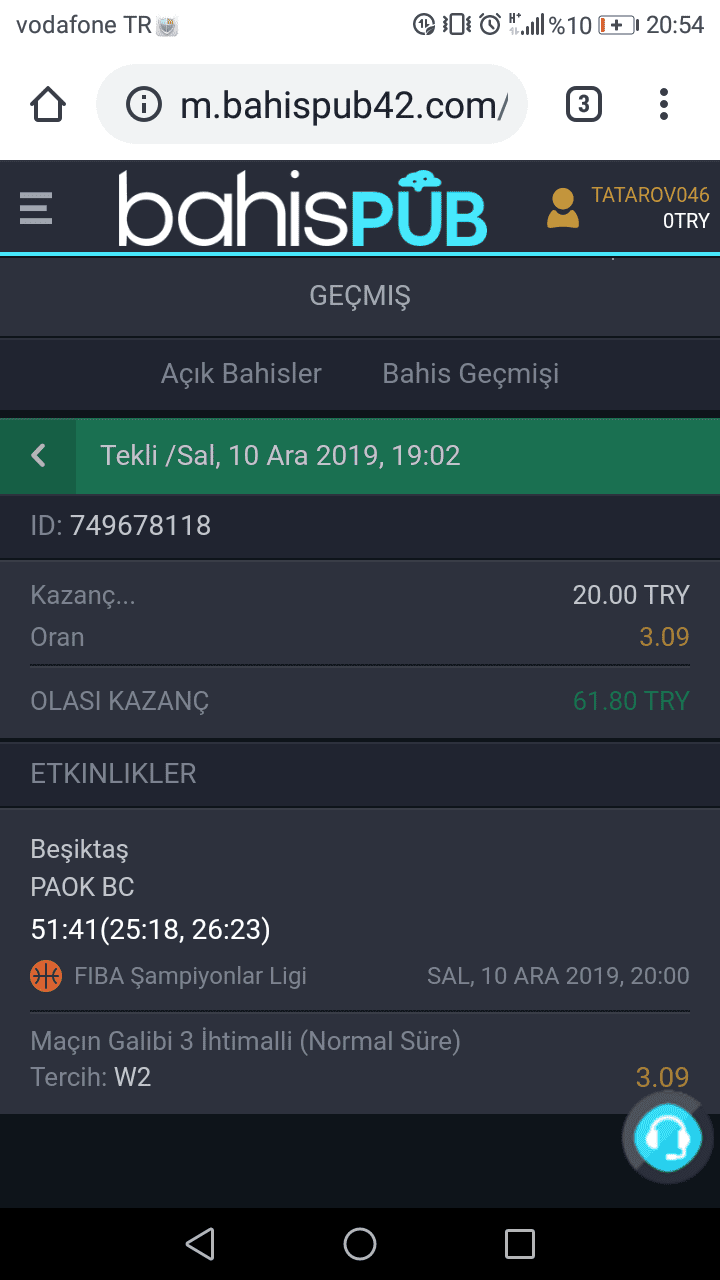
Task: Edit the m.bahispub42.com address bar
Action: coord(311,105)
